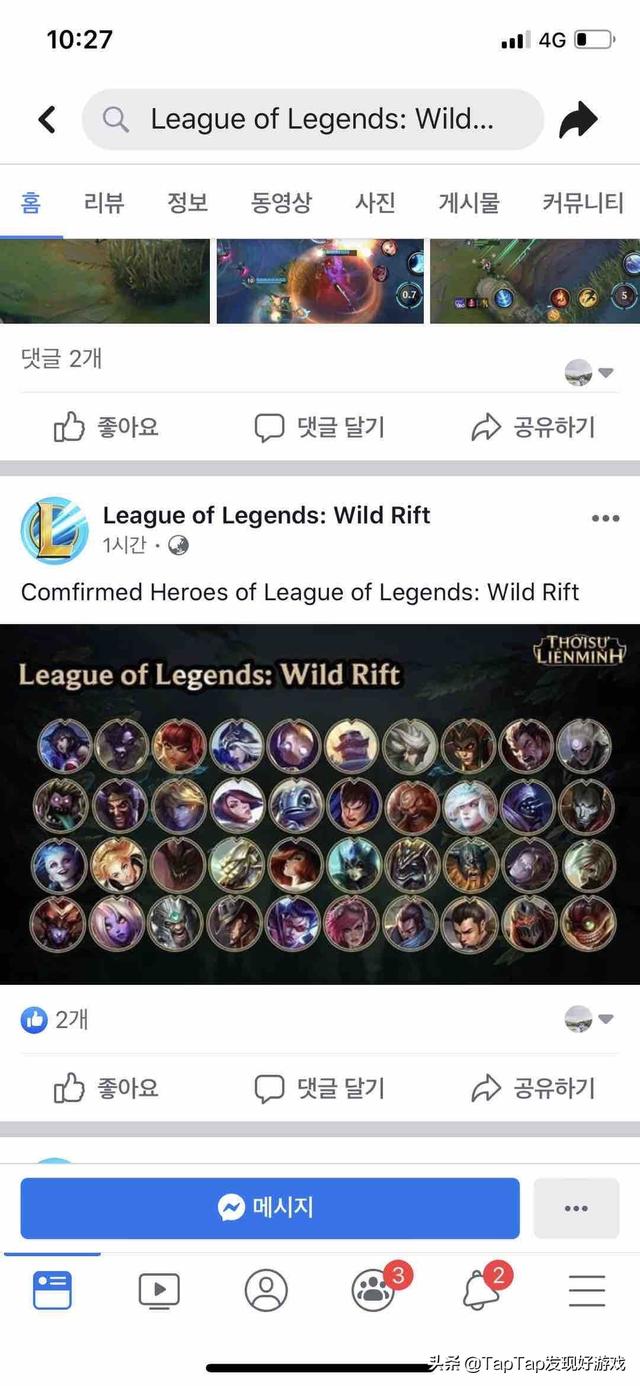The height and width of the screenshot is (1386, 640).
Task: Send a message with 메시지 button
Action: [270, 1208]
